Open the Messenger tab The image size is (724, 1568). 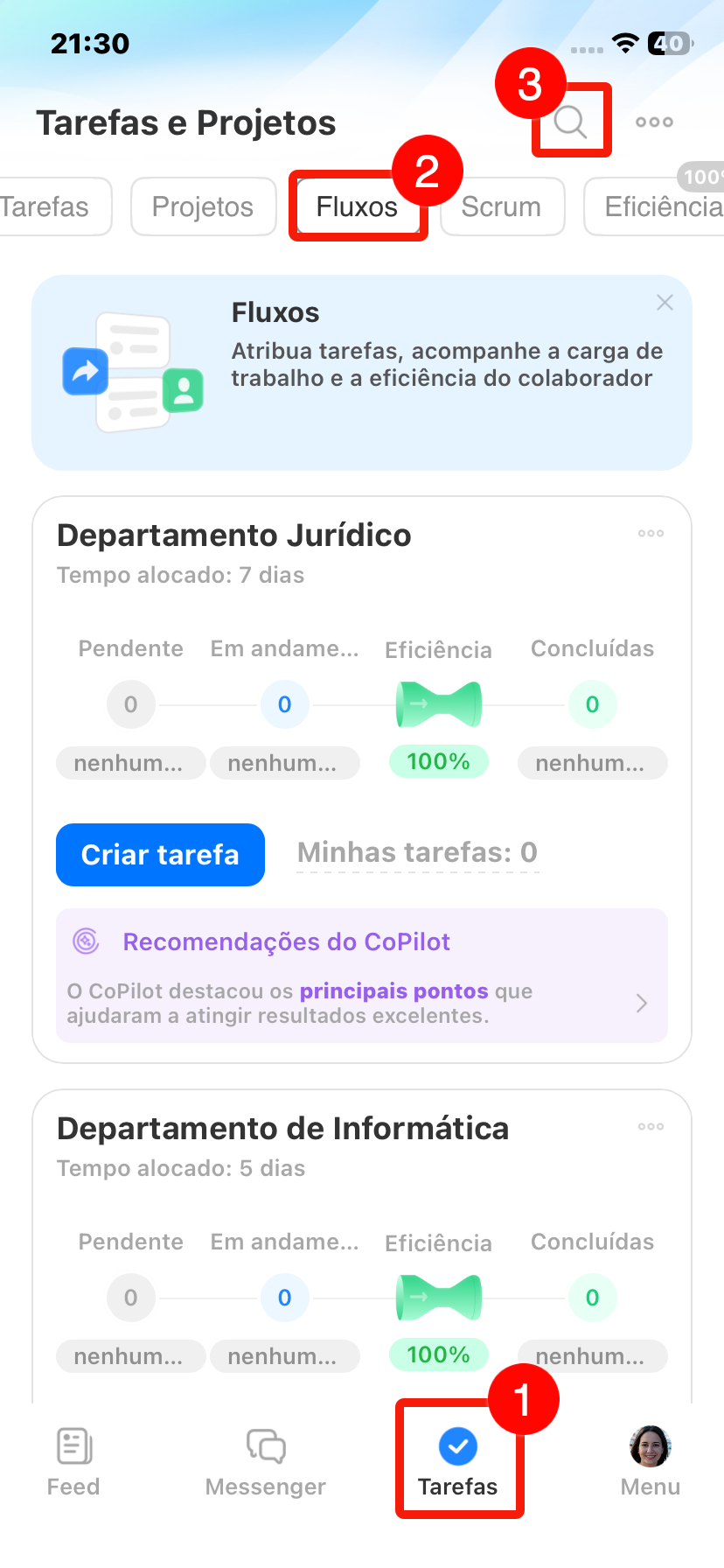pos(266,1461)
